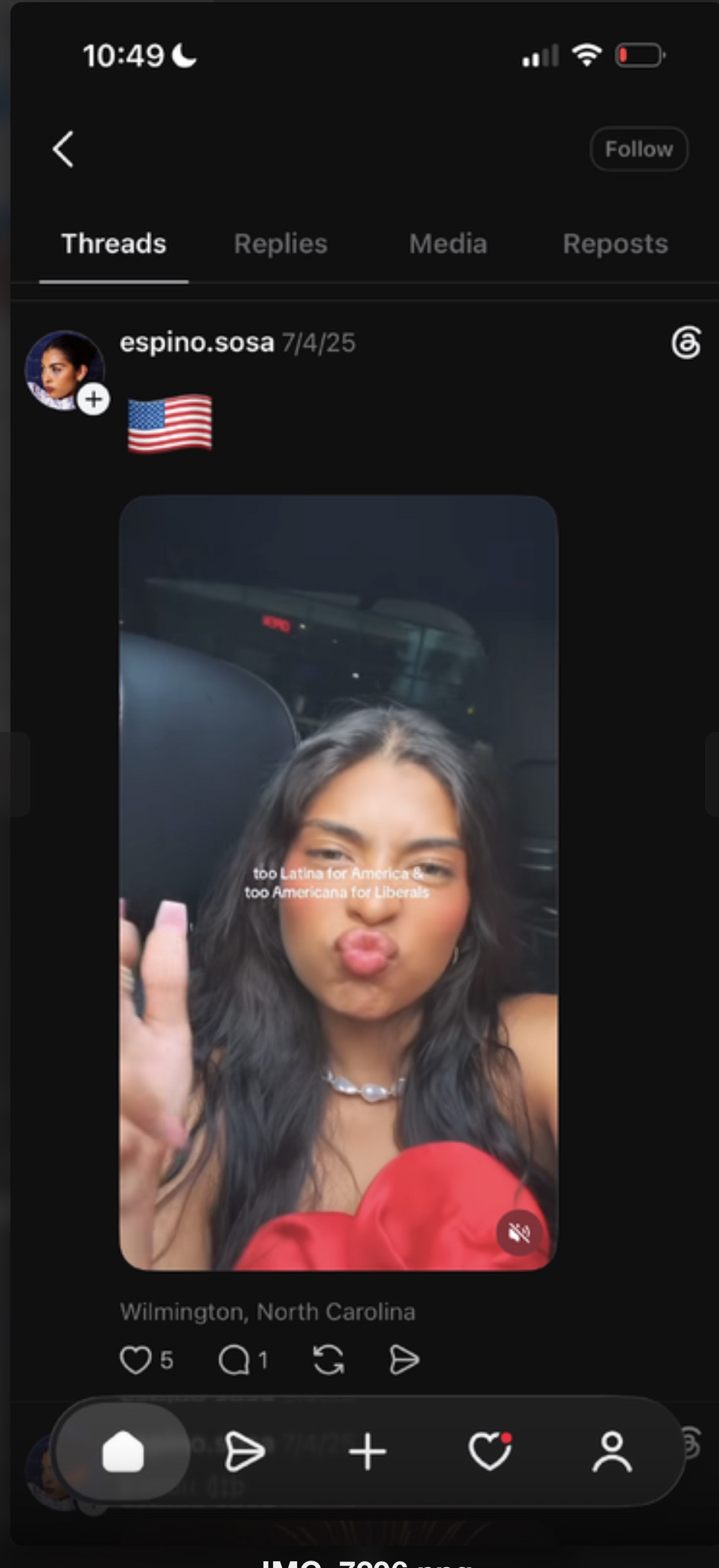Viewport: 719px width, 1568px height.
Task: Go back using the back arrow
Action: click(63, 149)
